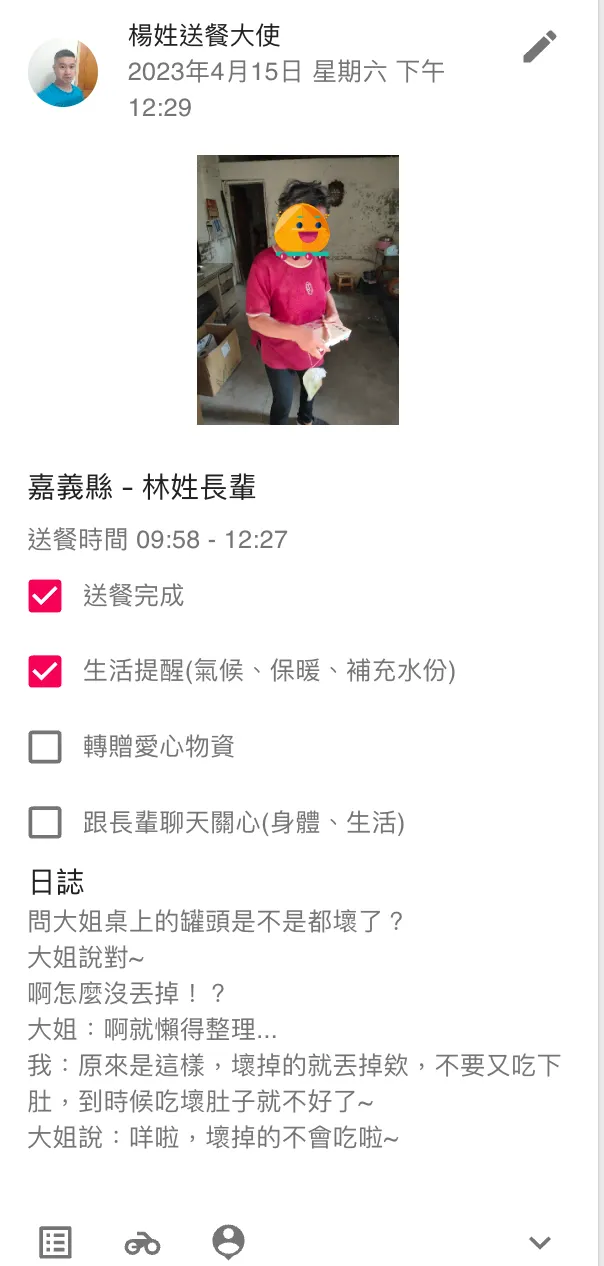Tap the motorcycle delivery icon
Screen dimensions: 604x1266
coord(142,1243)
